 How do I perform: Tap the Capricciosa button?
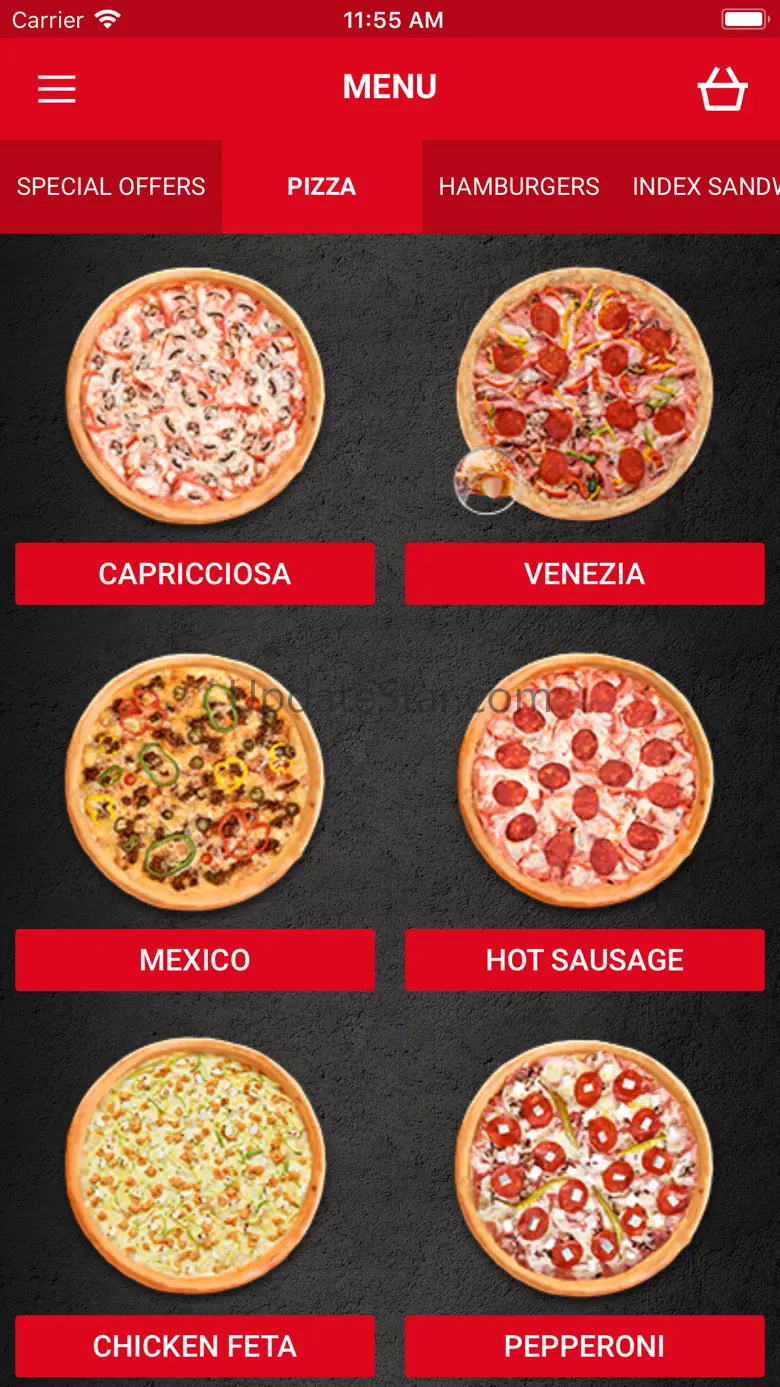coord(195,574)
